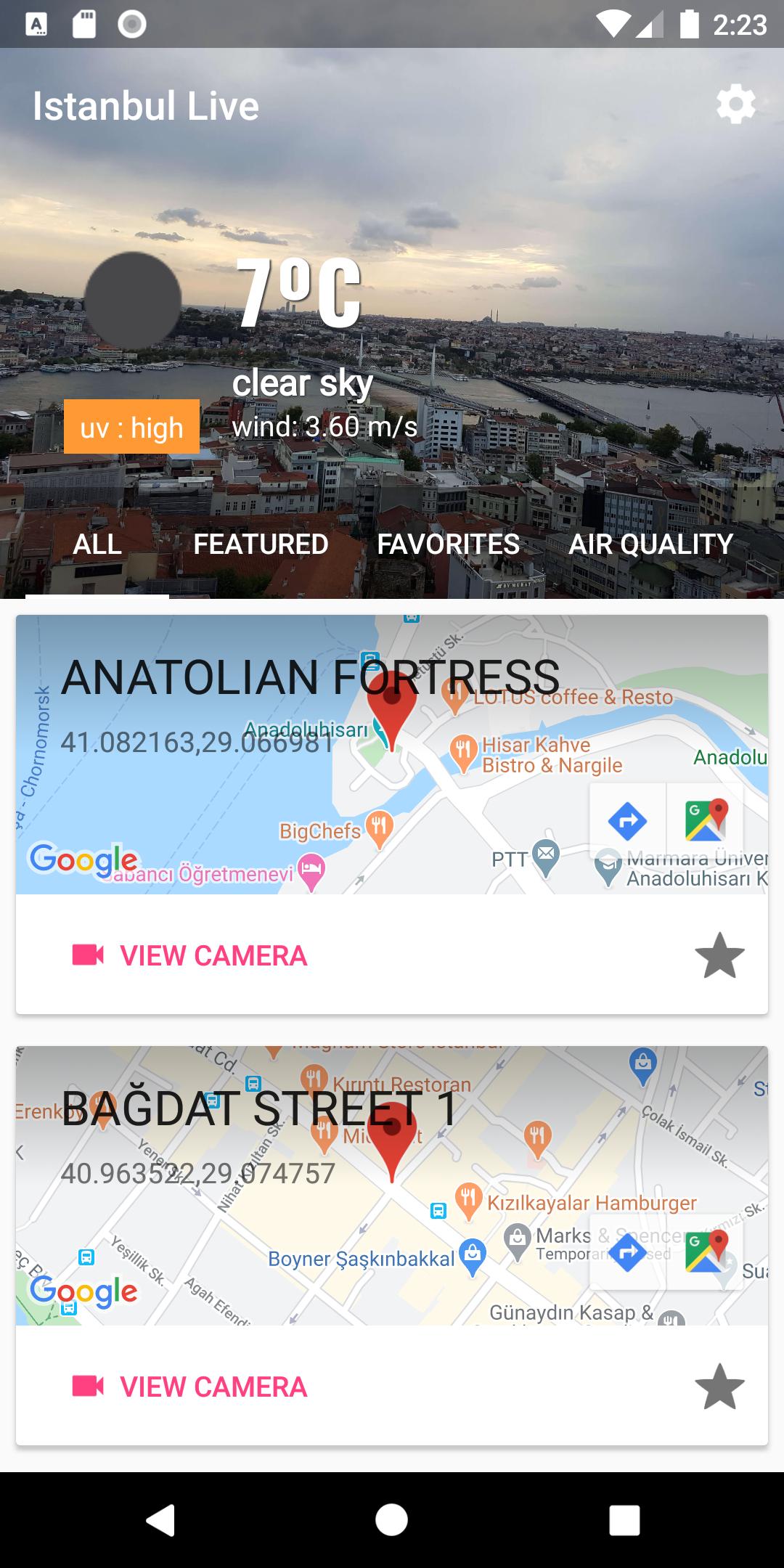Select the All tab
The image size is (784, 1568).
(x=97, y=544)
